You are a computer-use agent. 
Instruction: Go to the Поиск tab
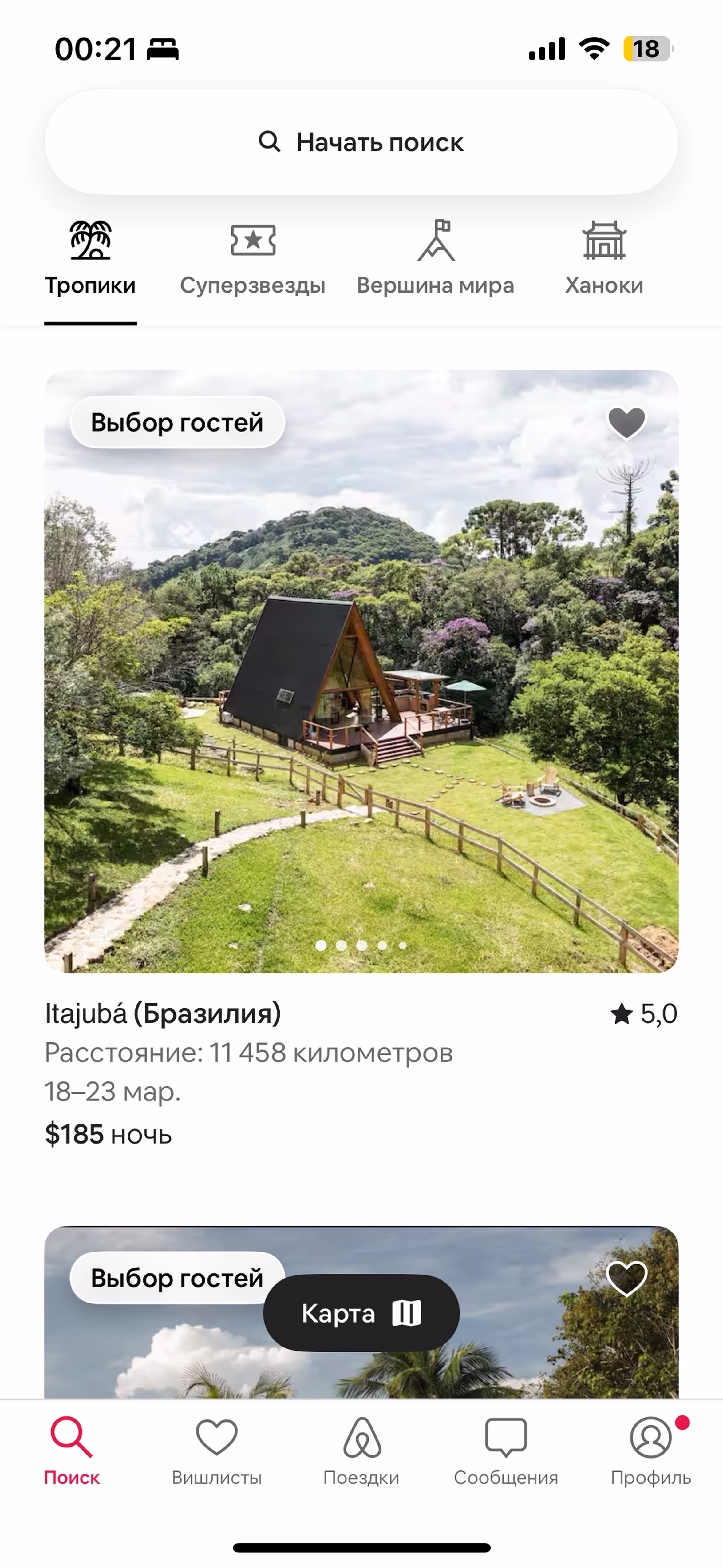click(72, 1452)
